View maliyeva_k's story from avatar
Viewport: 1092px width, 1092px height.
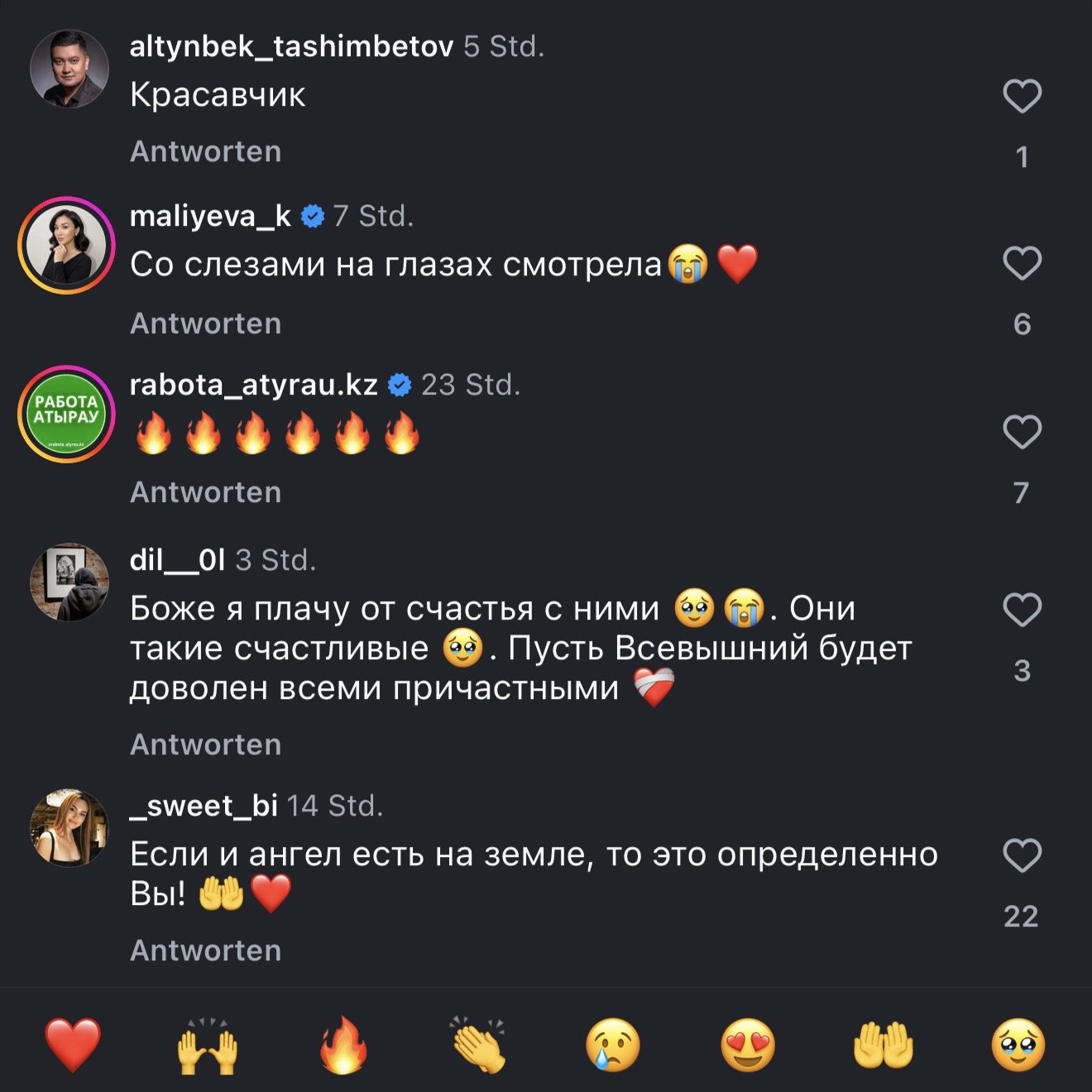[x=67, y=245]
